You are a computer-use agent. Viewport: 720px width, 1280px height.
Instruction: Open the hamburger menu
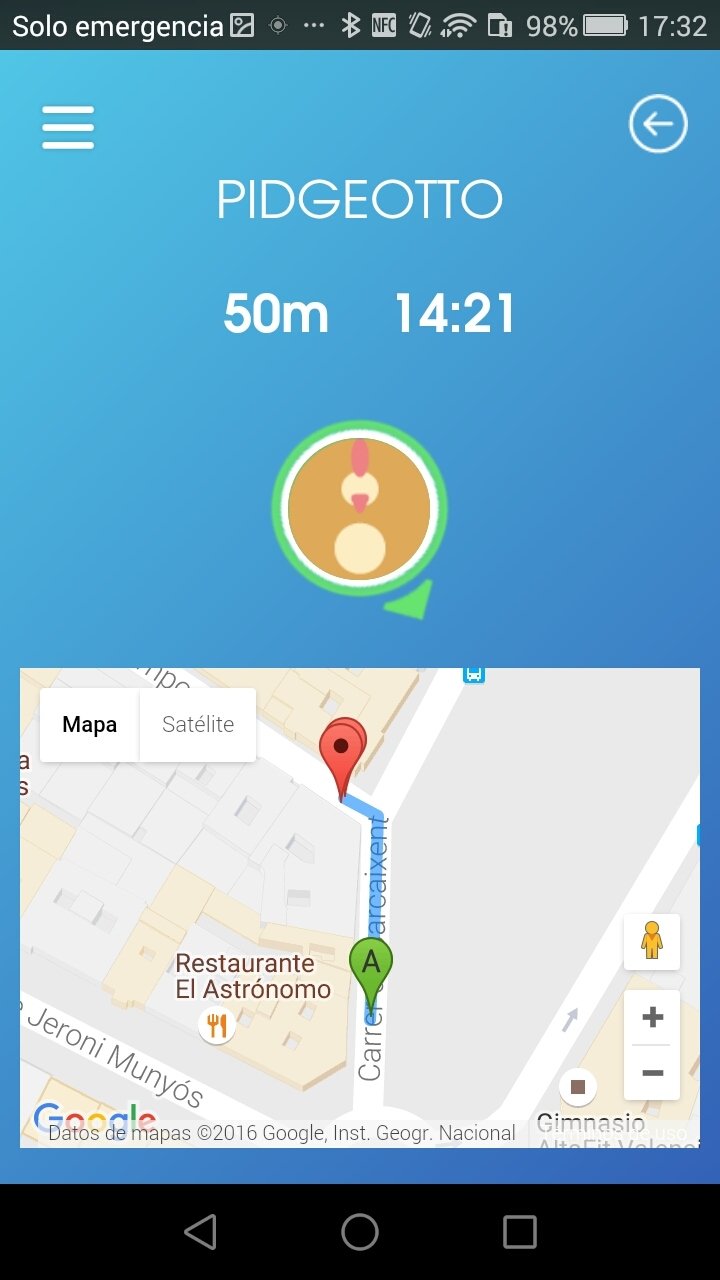pyautogui.click(x=68, y=127)
